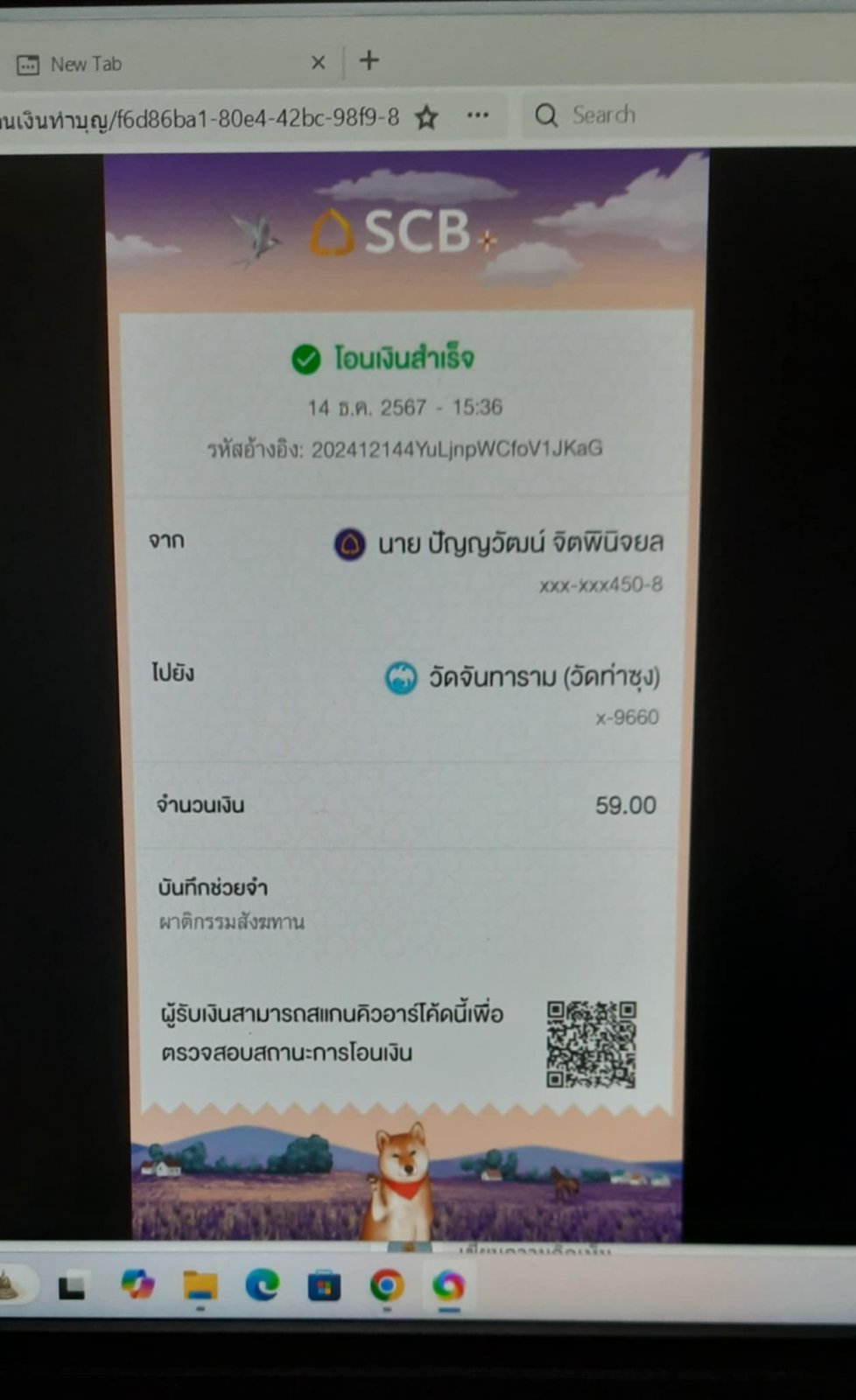Open the browser's three-dot menu
Screen dimensions: 856x1400
[478, 115]
